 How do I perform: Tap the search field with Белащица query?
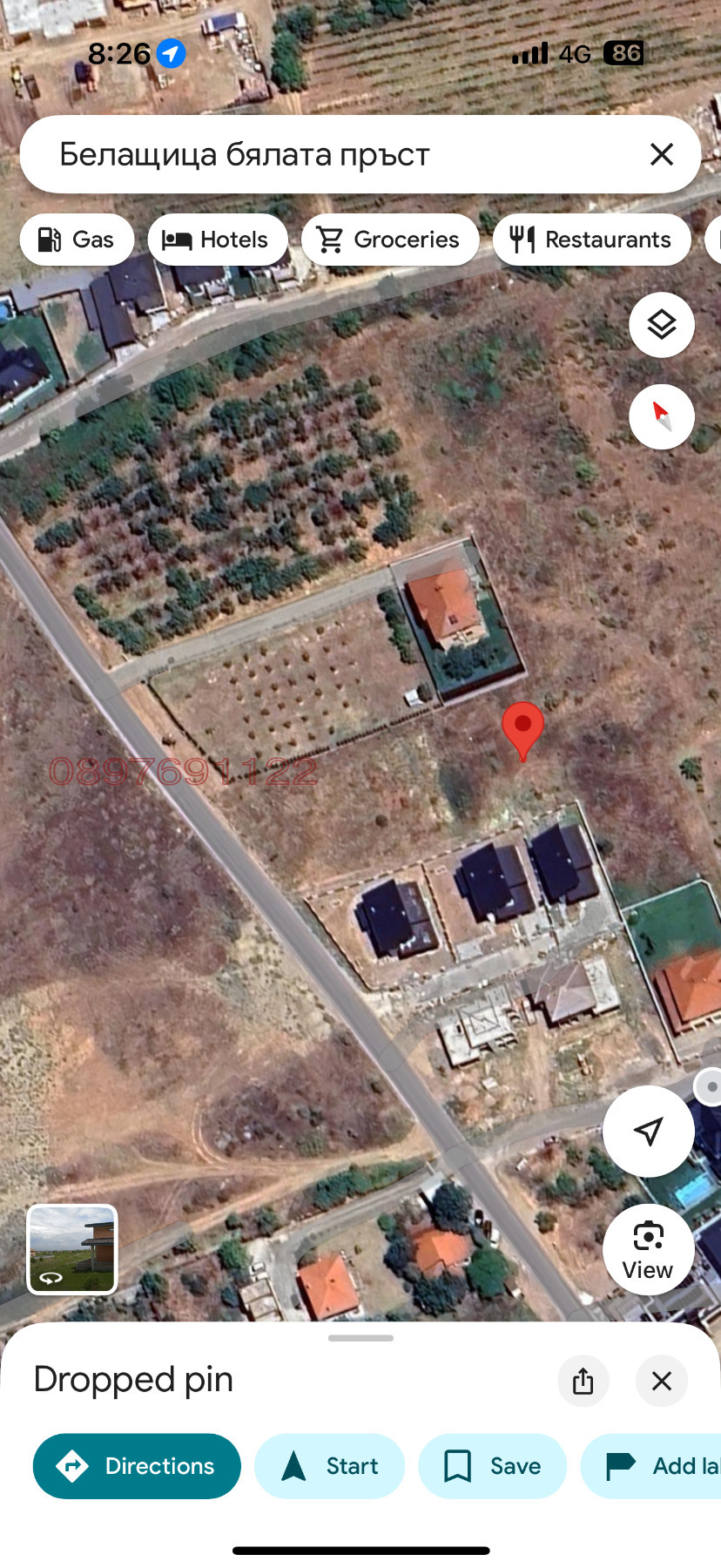(x=331, y=155)
